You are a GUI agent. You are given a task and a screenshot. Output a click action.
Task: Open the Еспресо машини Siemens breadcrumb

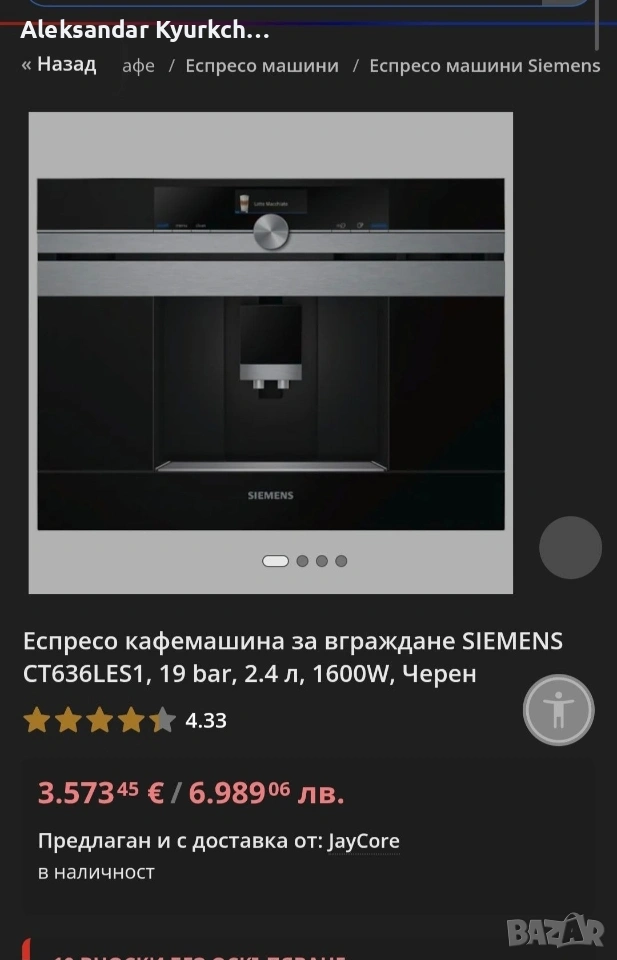pos(484,66)
